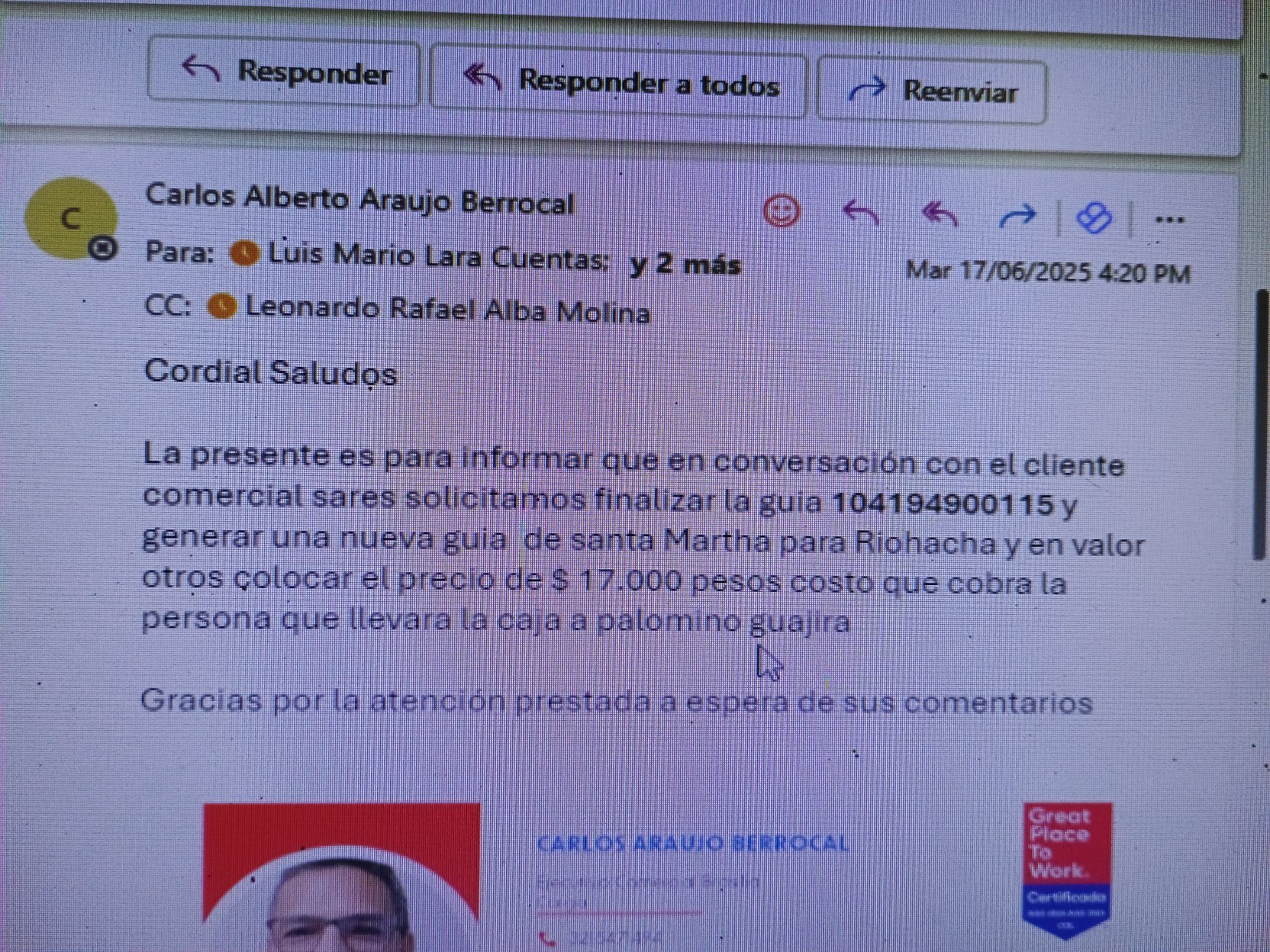React to the message with the smiley icon
Screen dimensions: 1270x952
pyautogui.click(x=782, y=211)
